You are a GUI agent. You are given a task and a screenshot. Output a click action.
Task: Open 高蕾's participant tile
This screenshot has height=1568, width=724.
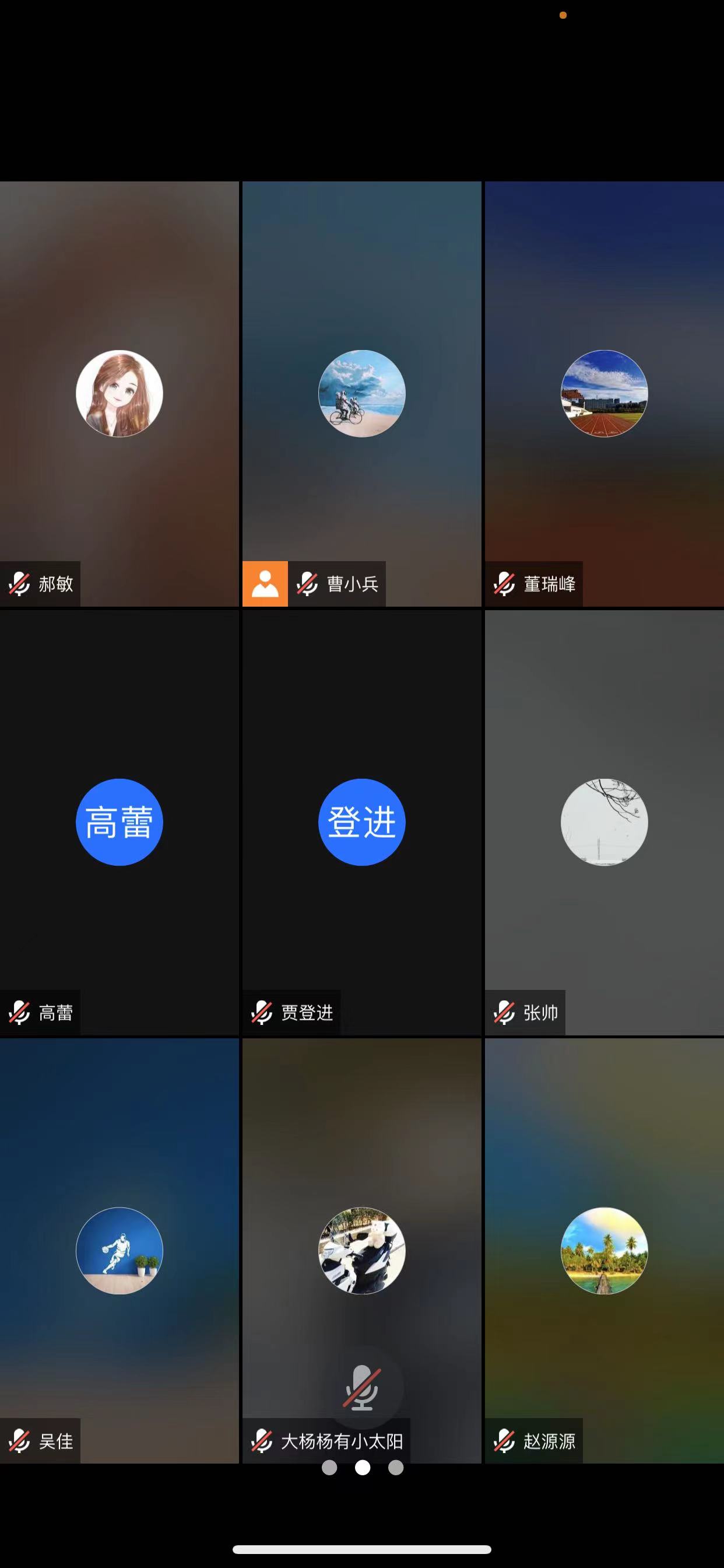(x=120, y=822)
